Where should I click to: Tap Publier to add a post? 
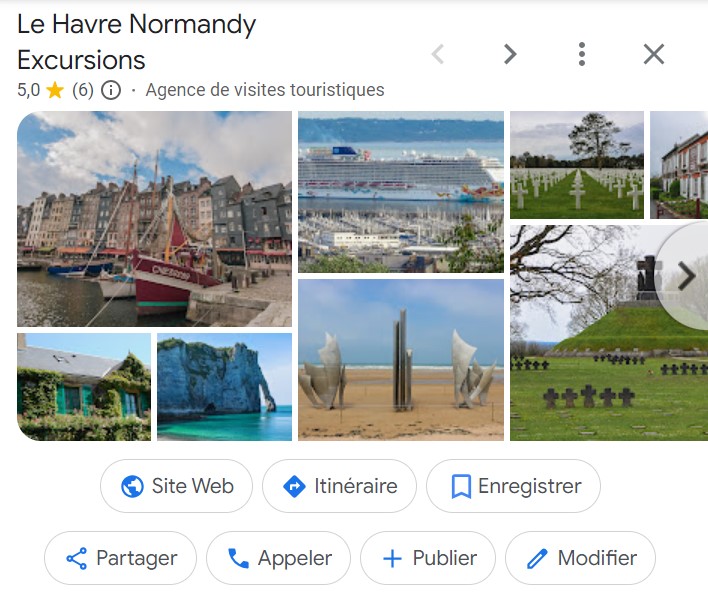coord(429,558)
